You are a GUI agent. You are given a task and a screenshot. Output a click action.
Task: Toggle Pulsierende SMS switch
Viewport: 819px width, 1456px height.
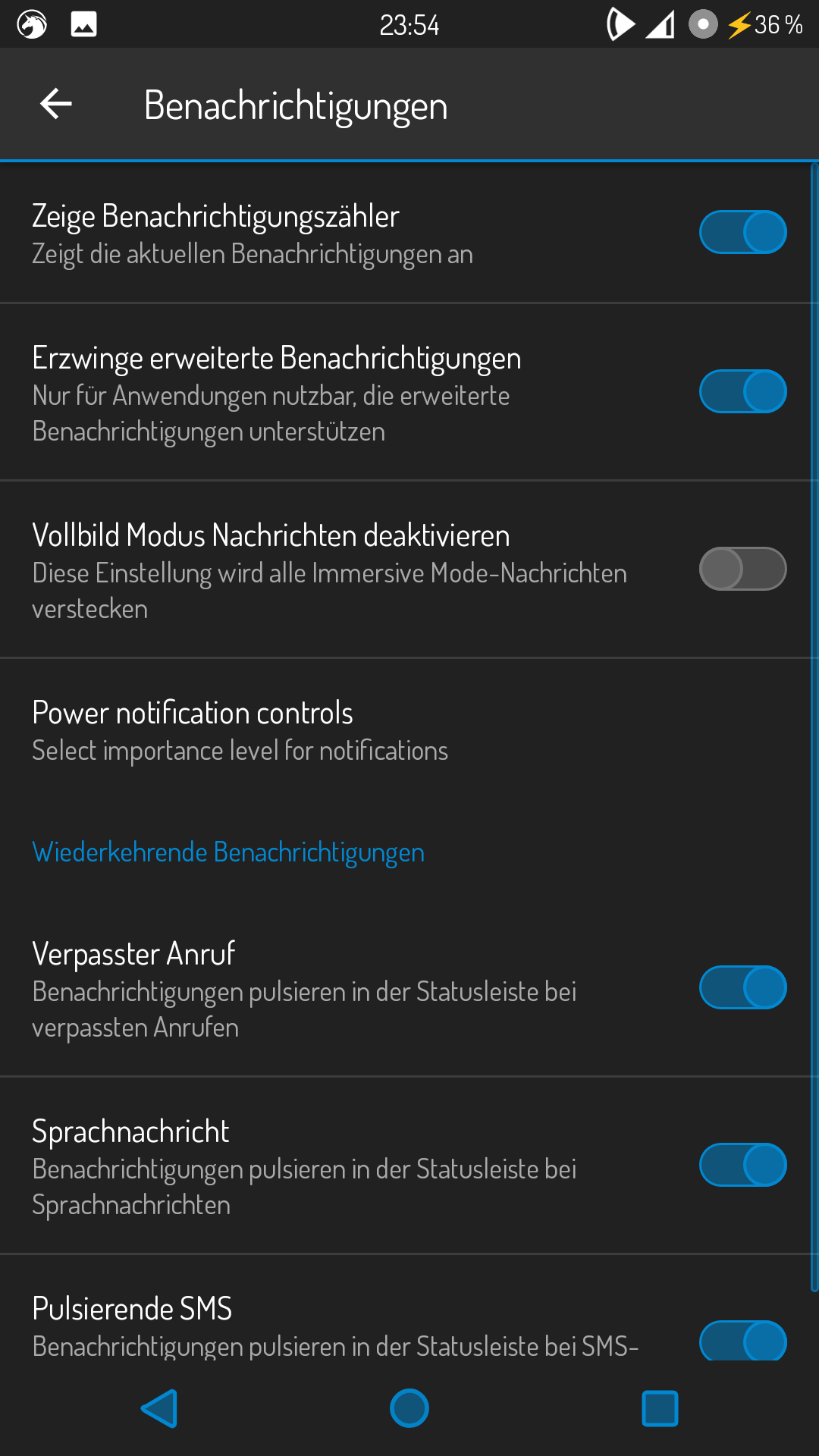point(742,1341)
